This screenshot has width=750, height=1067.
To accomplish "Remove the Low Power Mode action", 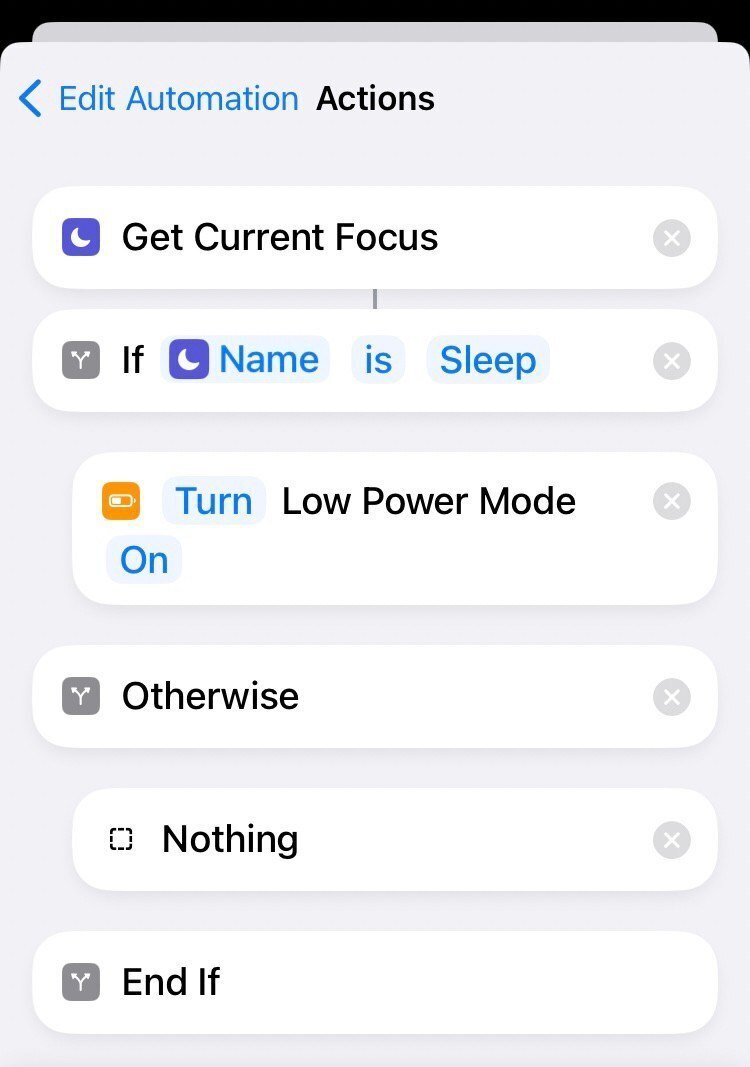I will pos(672,501).
